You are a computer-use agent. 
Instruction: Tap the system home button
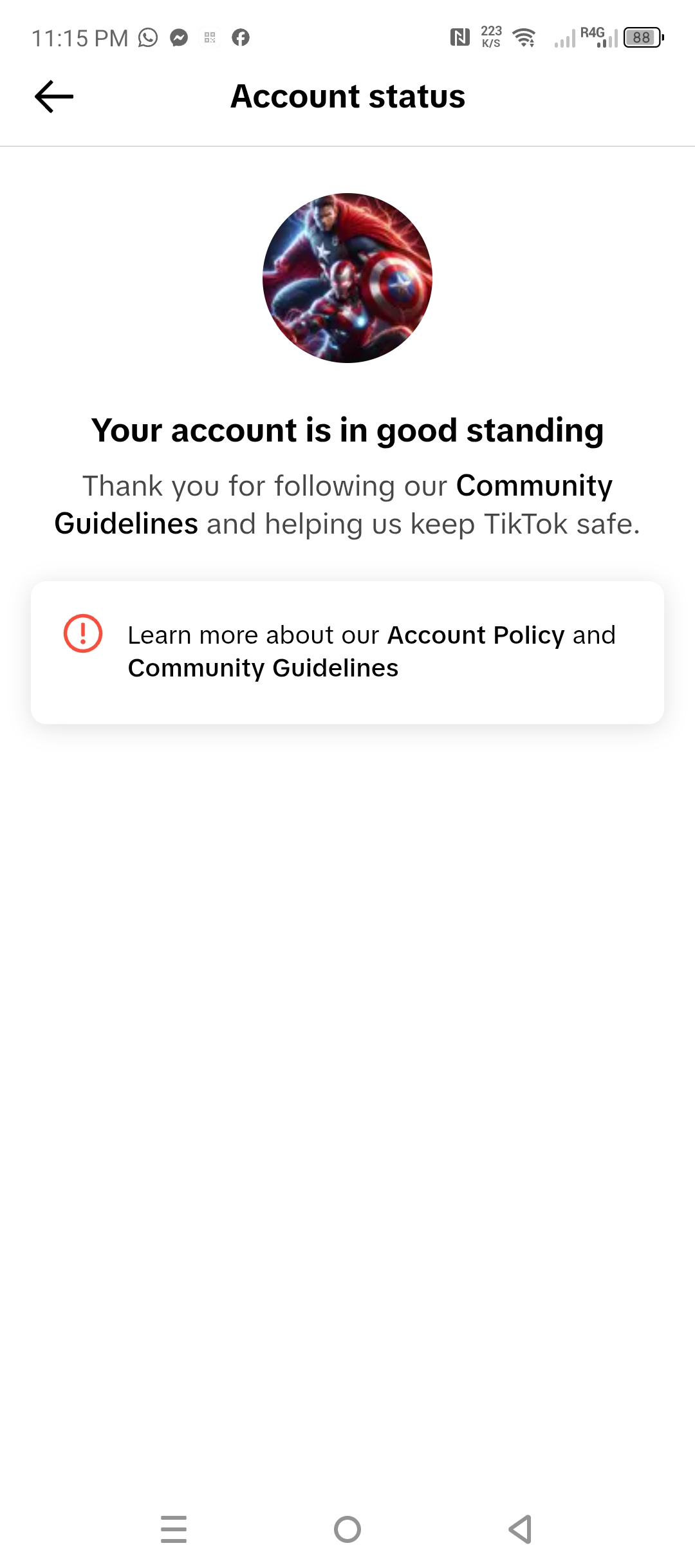(x=347, y=1529)
